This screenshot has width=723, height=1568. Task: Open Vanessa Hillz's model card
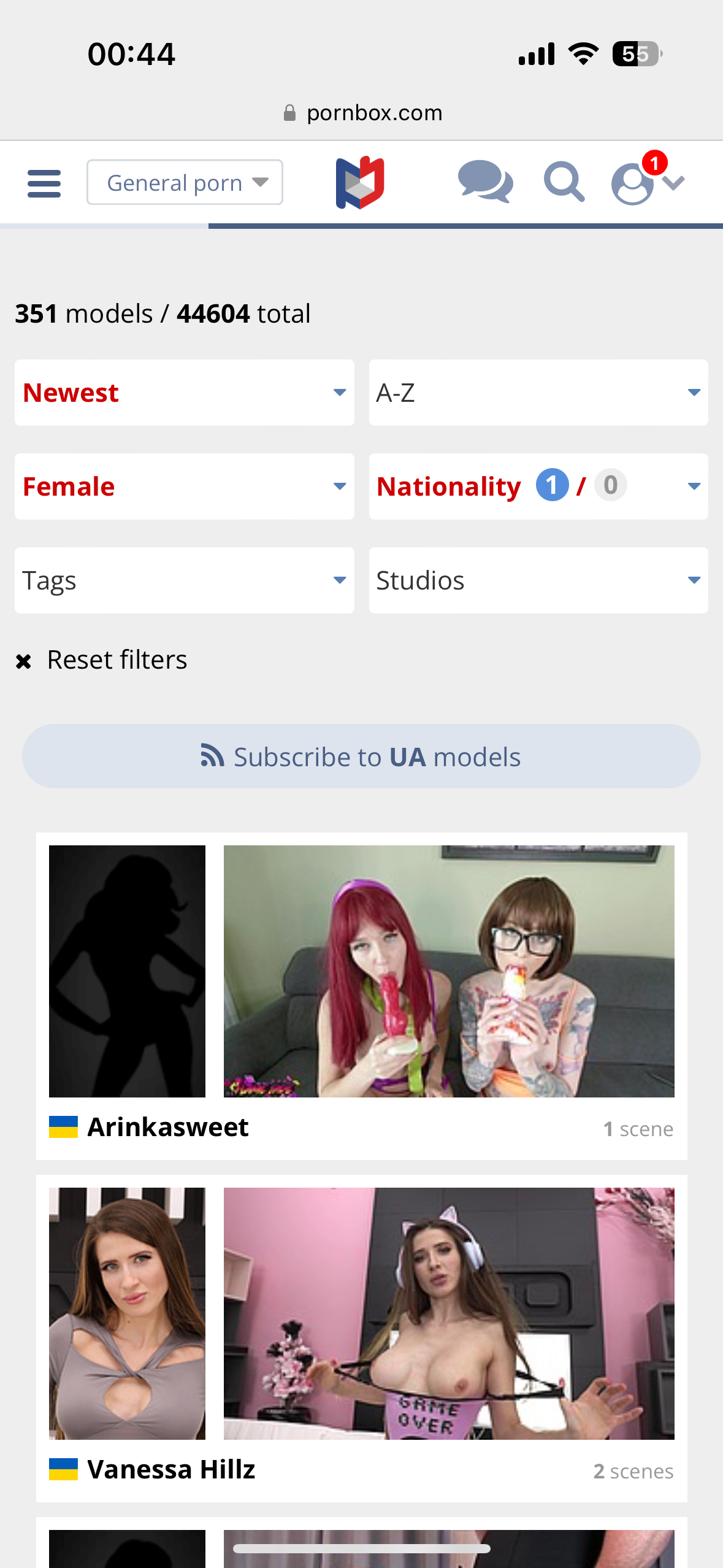point(171,1470)
